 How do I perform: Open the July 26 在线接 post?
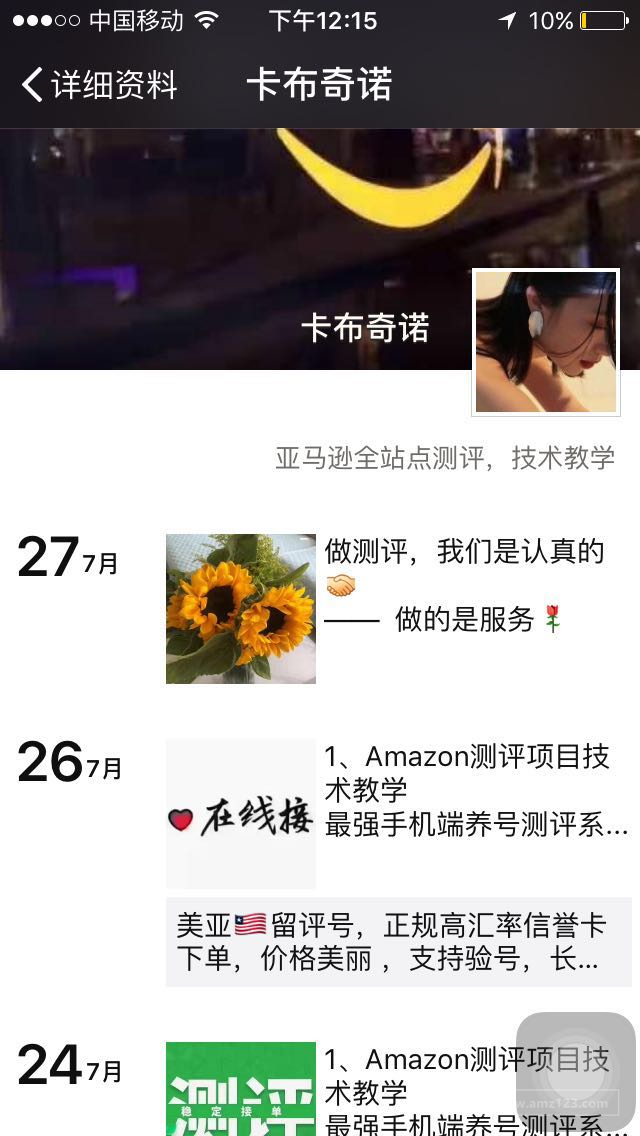pyautogui.click(x=241, y=814)
